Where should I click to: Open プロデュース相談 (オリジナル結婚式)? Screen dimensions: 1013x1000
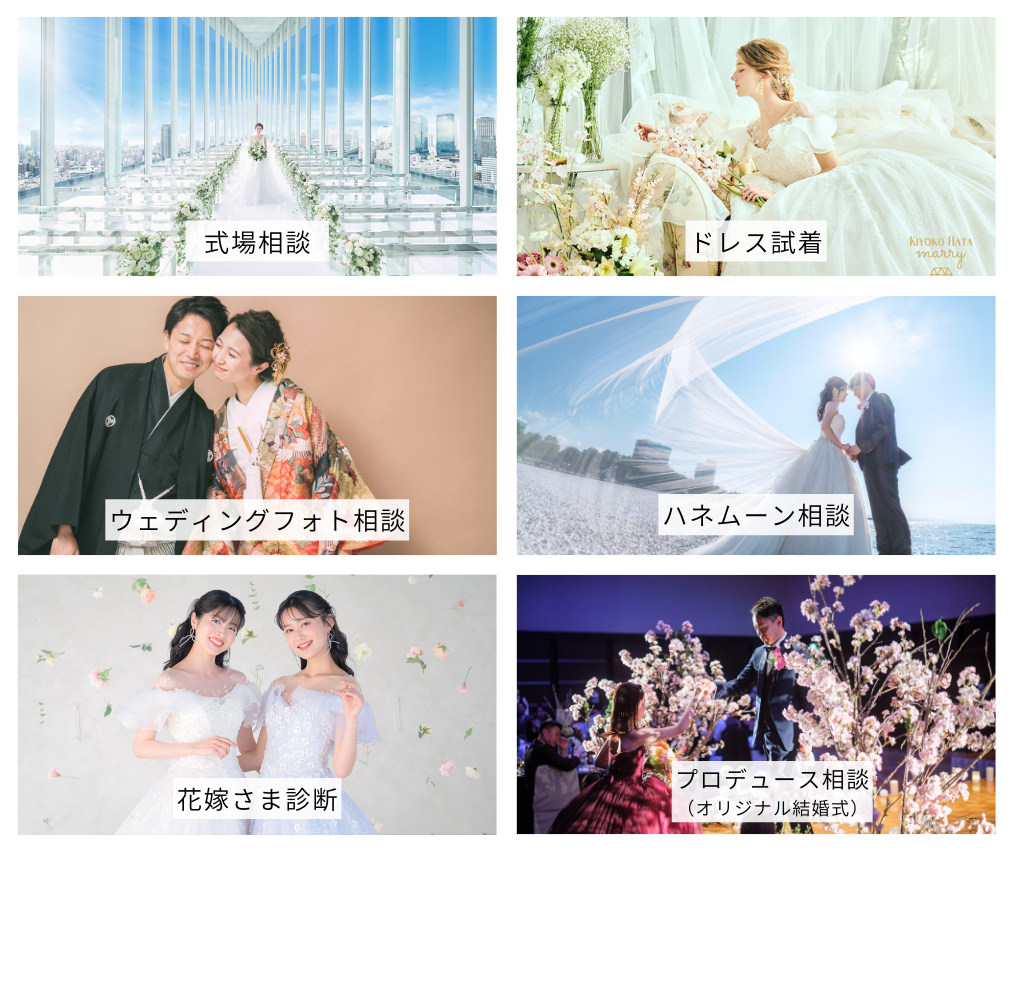point(755,704)
